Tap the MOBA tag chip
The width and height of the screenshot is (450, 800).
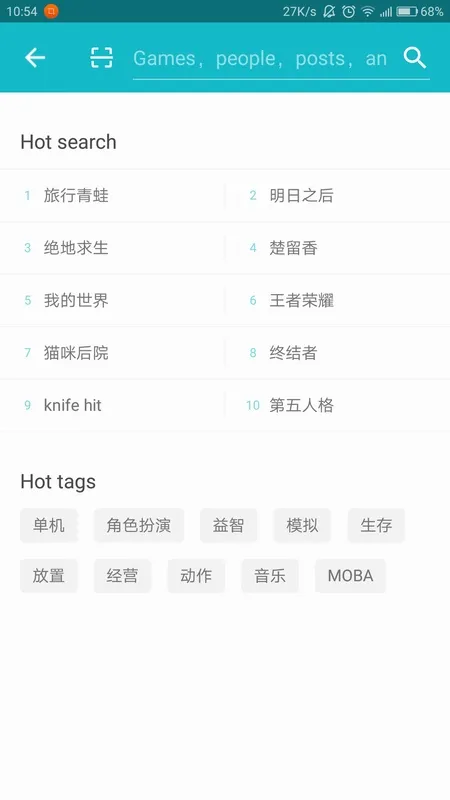[x=351, y=576]
